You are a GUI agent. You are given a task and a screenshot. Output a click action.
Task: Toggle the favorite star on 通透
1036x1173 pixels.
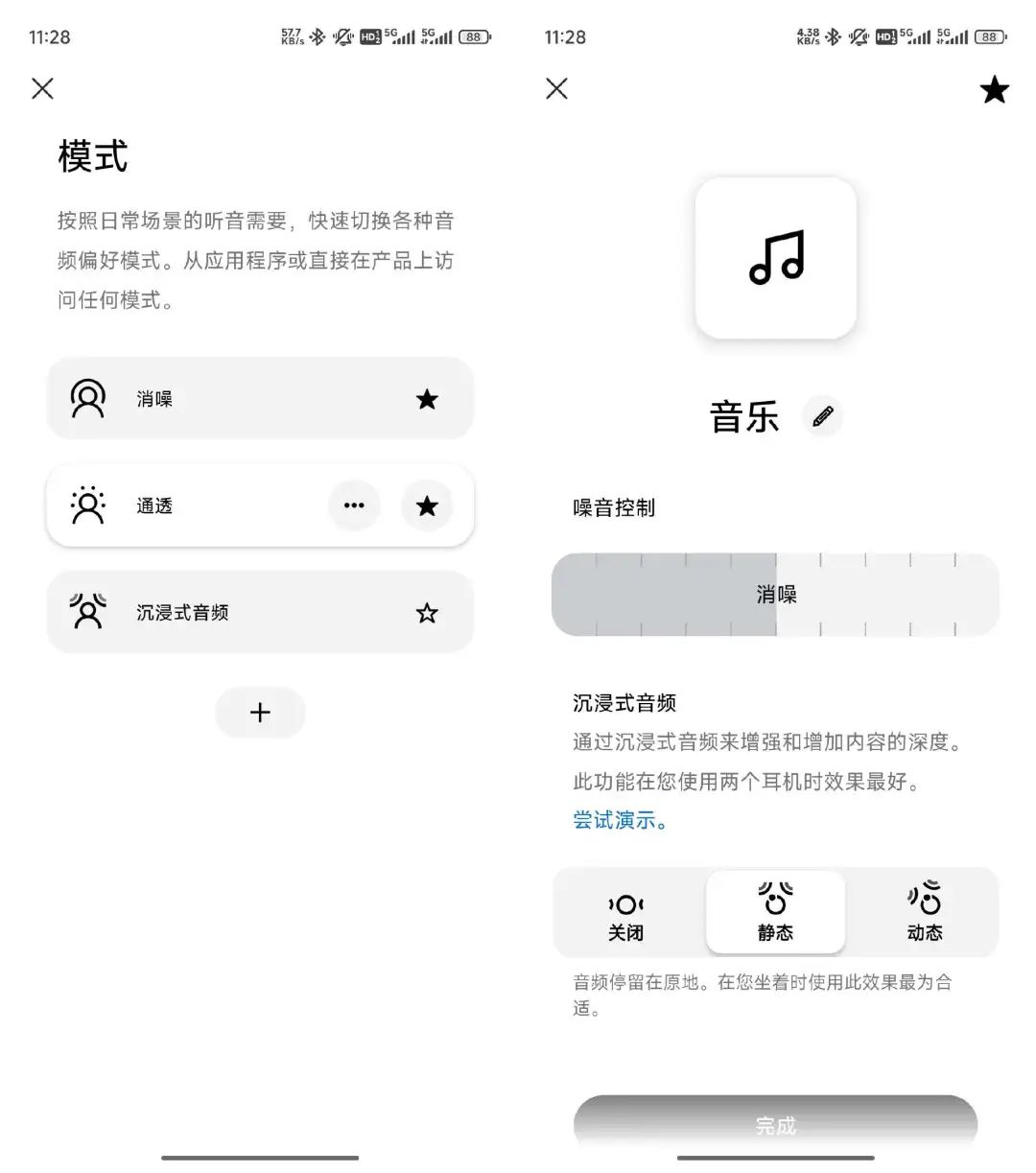tap(427, 506)
